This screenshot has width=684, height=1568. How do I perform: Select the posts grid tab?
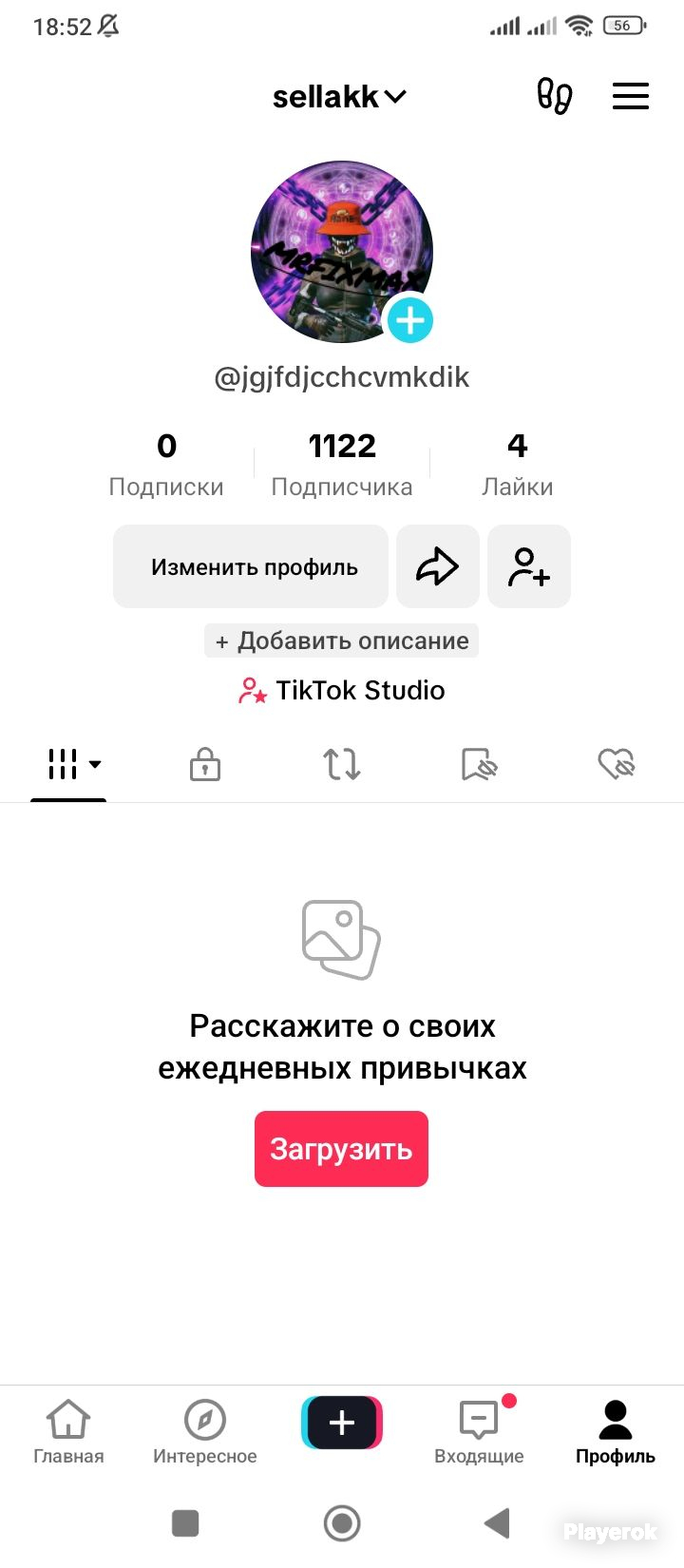pyautogui.click(x=68, y=764)
